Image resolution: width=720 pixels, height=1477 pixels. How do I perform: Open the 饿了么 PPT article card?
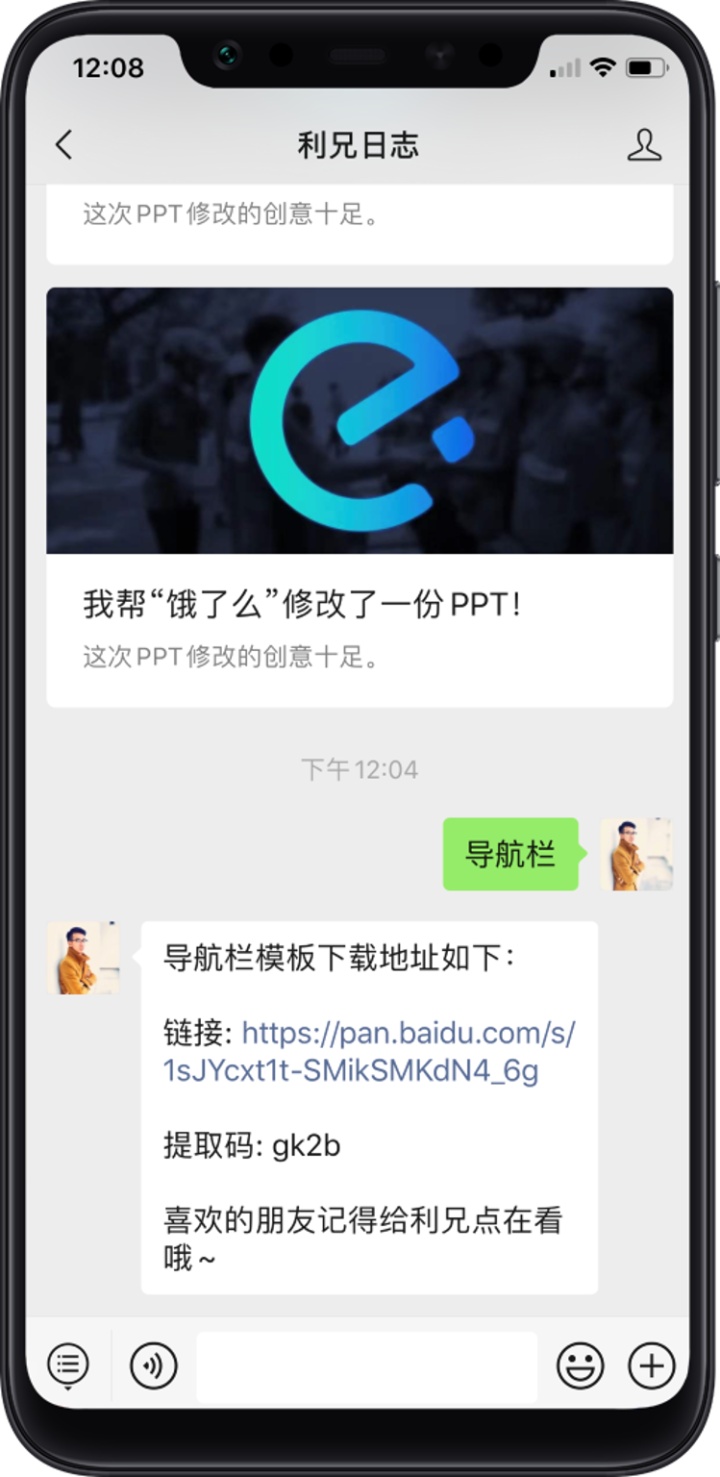tap(360, 497)
